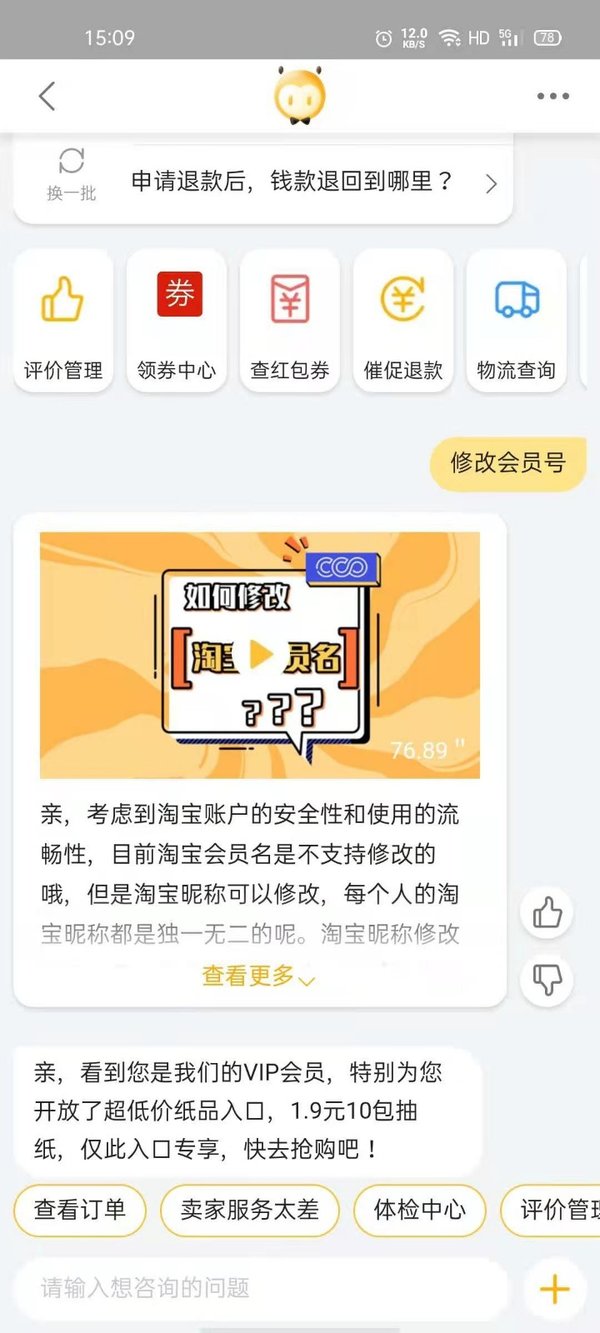Screen dimensions: 600x1333
Task: Mark the answer as unhelpful with thumbs down
Action: pos(547,980)
